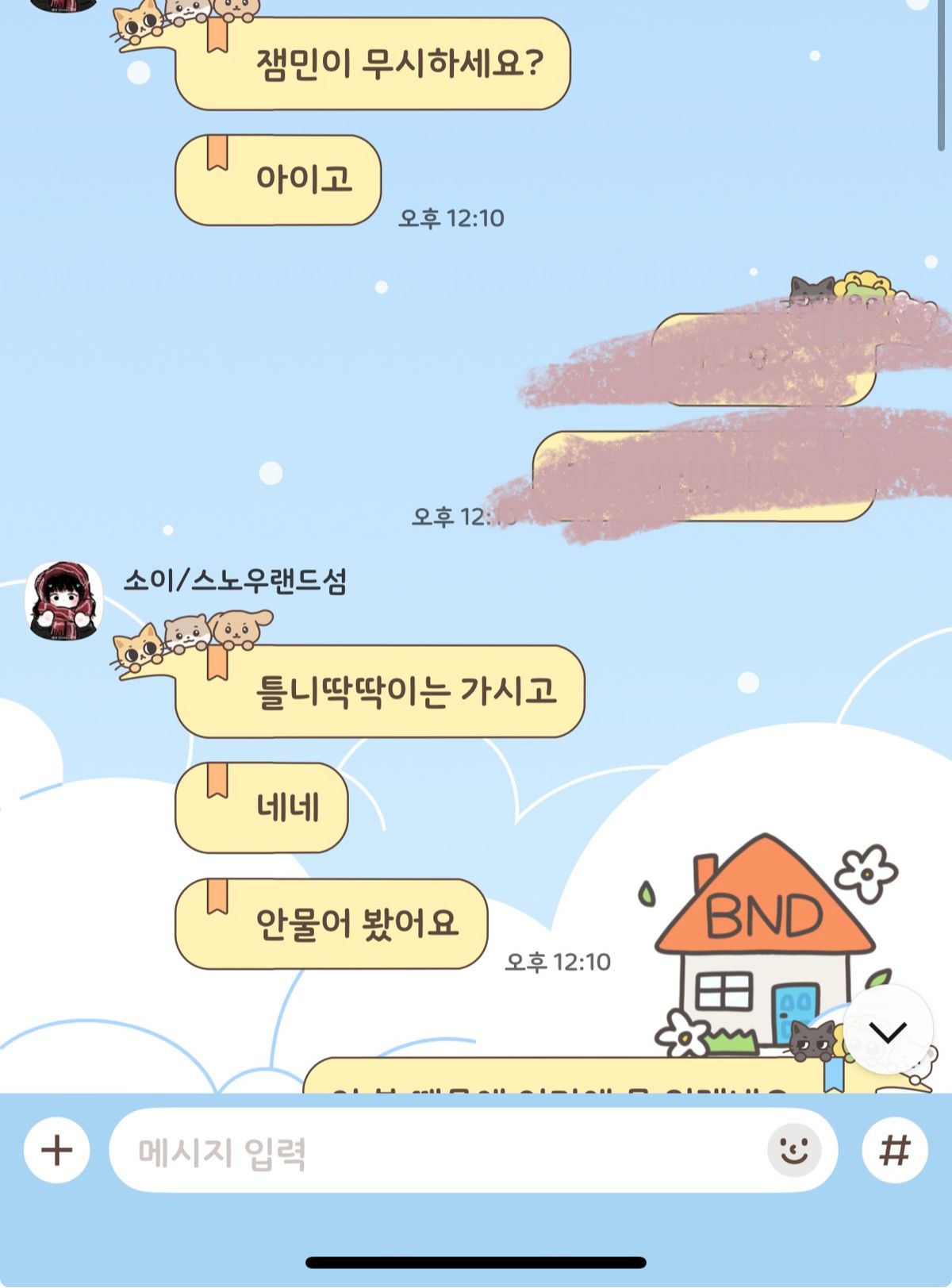952x1288 pixels.
Task: Open the emoticon picker
Action: (x=793, y=1150)
